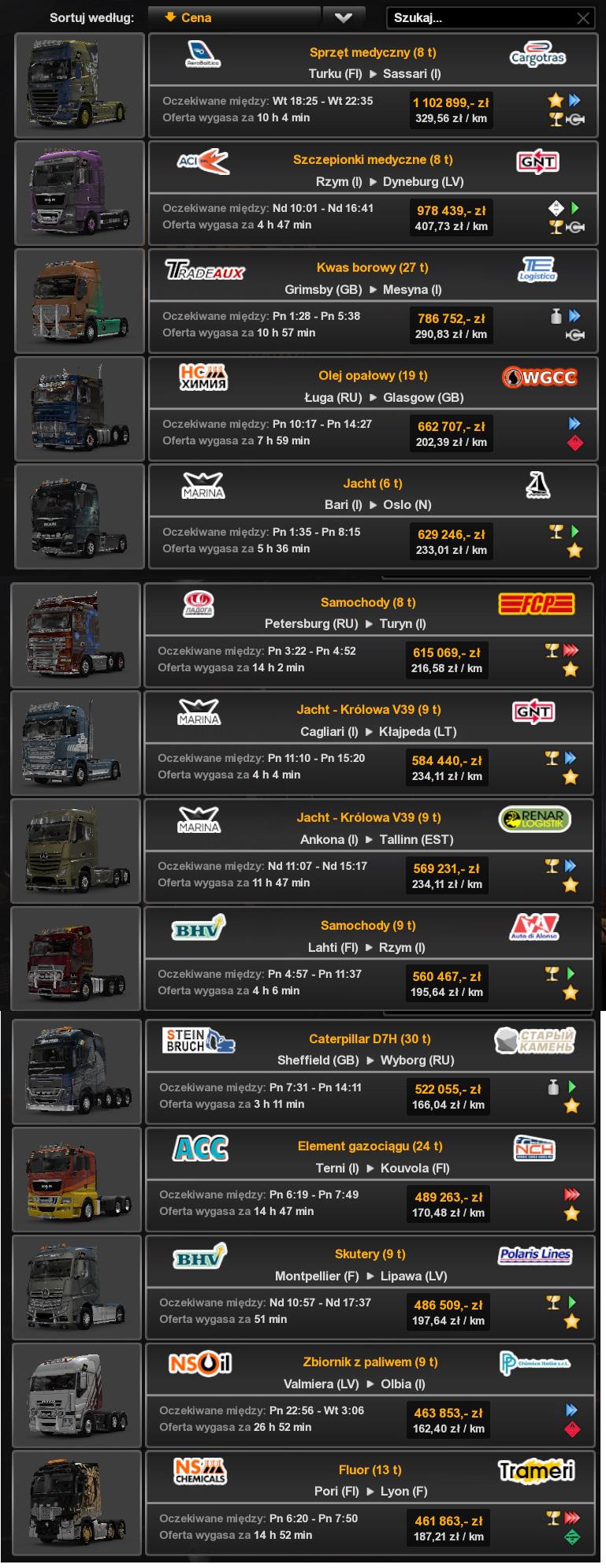This screenshot has width=606, height=1568.
Task: Clear the search box with X
Action: [x=583, y=18]
